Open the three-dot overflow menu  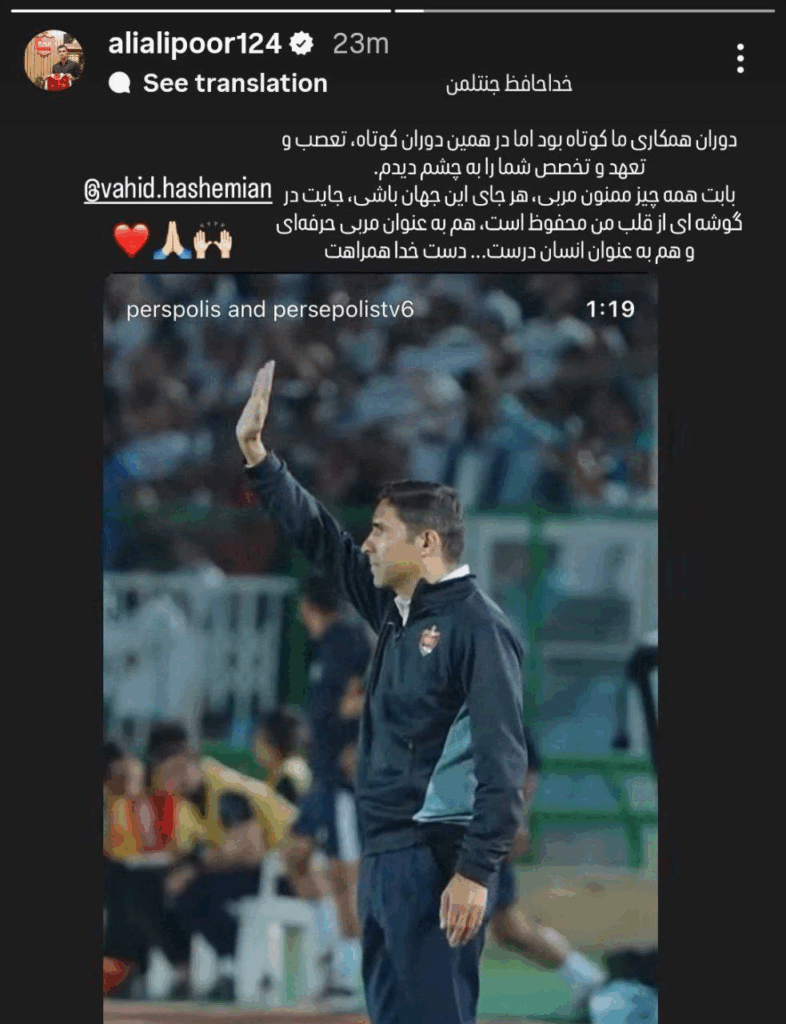tap(740, 58)
